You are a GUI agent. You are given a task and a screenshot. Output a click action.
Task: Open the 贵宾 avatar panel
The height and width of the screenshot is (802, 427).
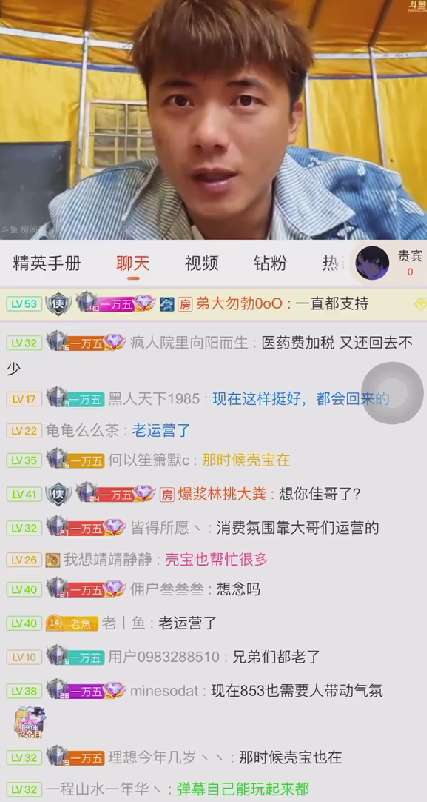point(390,263)
